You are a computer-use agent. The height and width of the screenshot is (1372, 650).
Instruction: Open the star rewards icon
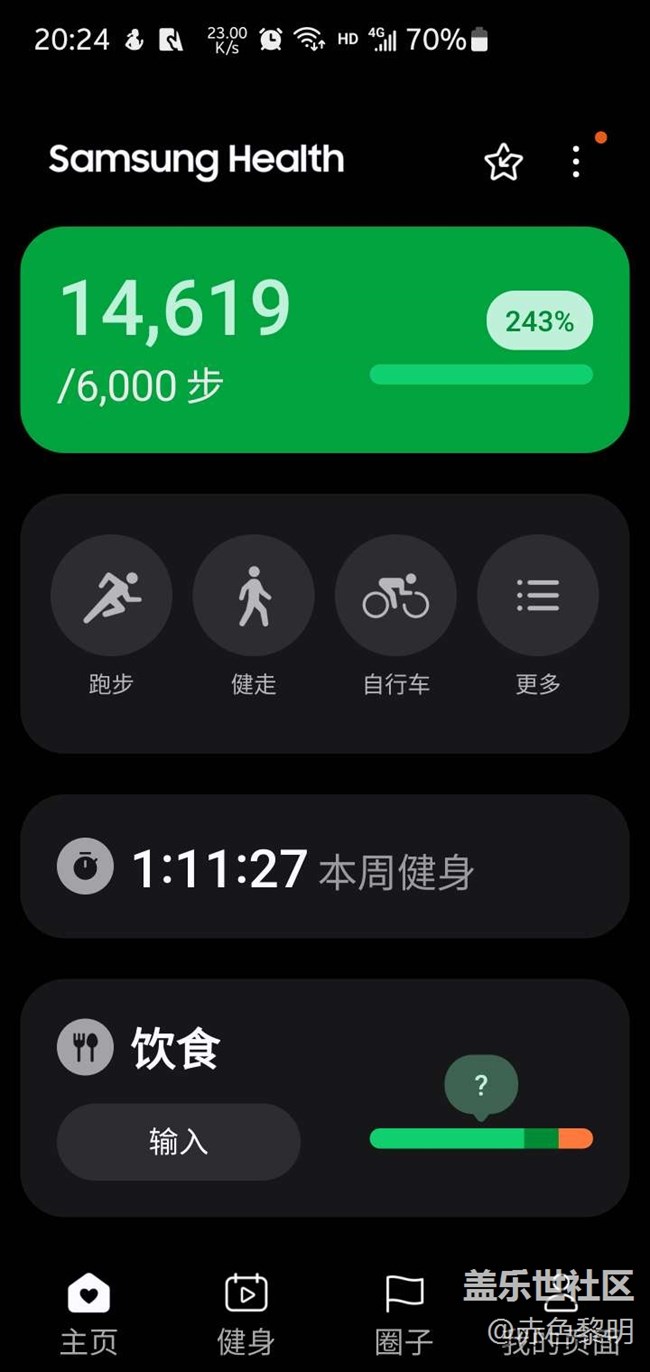pos(503,162)
